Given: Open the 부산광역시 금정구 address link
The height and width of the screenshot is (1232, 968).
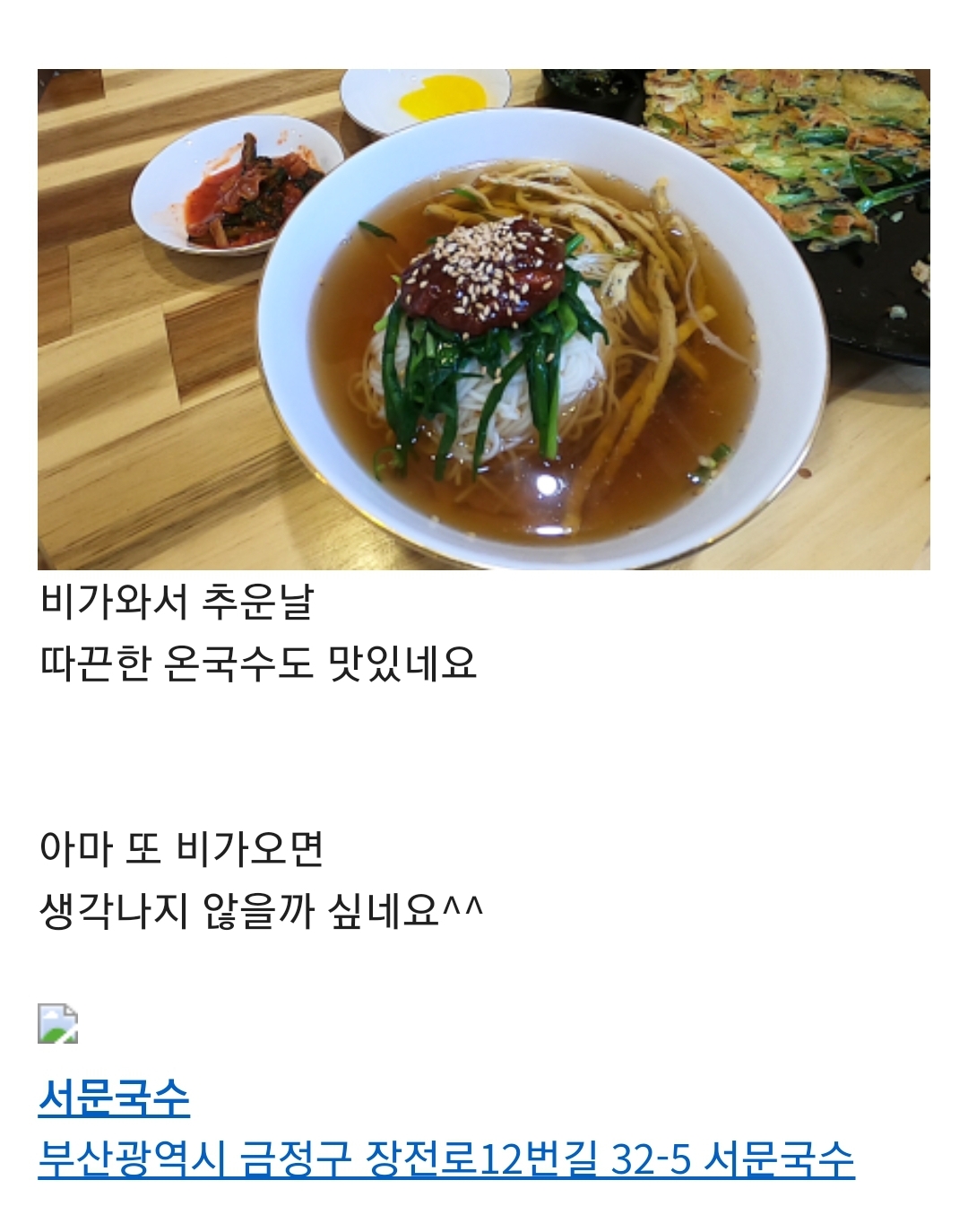Looking at the screenshot, I should [x=445, y=1159].
